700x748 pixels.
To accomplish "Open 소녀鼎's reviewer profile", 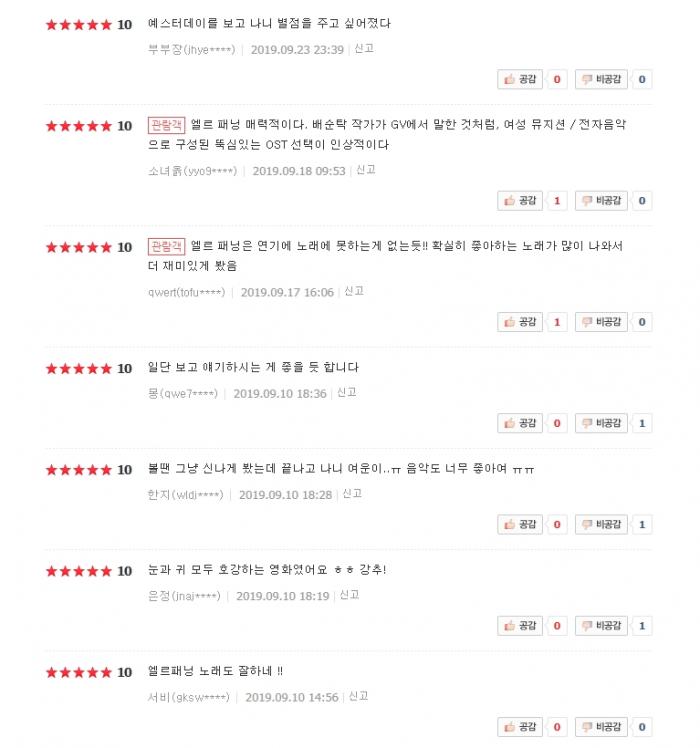I will [192, 171].
